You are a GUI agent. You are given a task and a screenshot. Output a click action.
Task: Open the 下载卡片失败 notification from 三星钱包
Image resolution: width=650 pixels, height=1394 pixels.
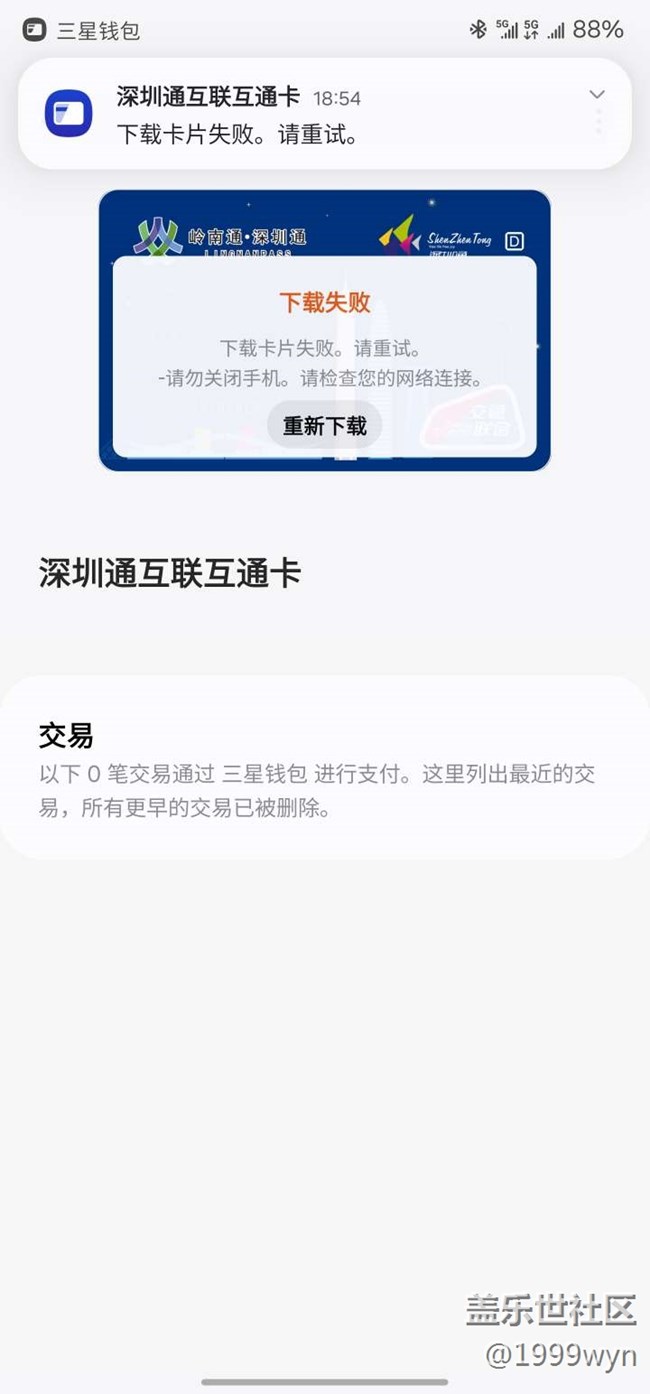coord(300,115)
